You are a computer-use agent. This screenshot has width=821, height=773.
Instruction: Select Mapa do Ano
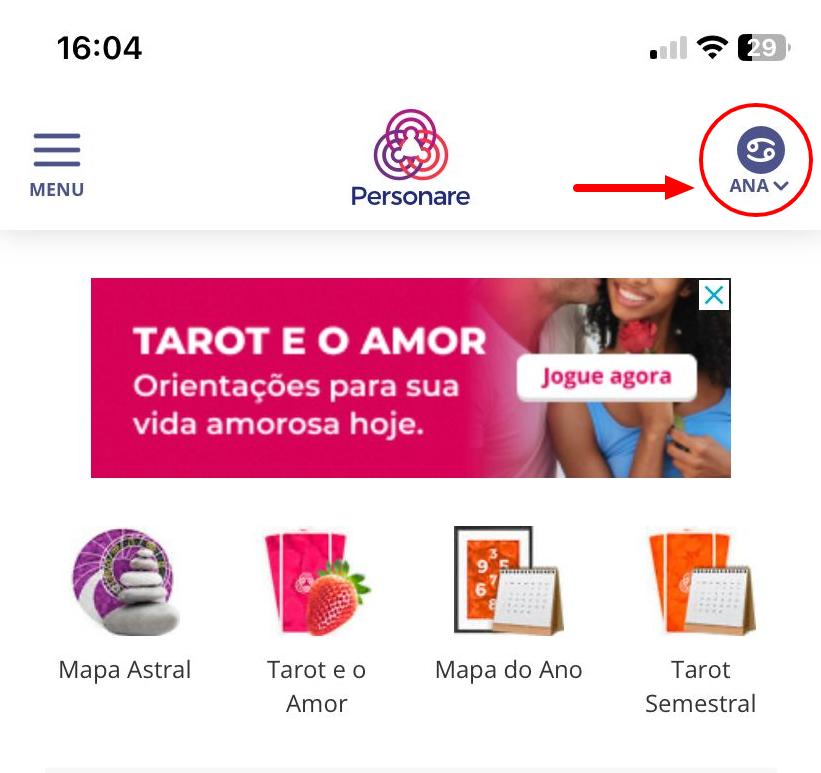tap(508, 610)
